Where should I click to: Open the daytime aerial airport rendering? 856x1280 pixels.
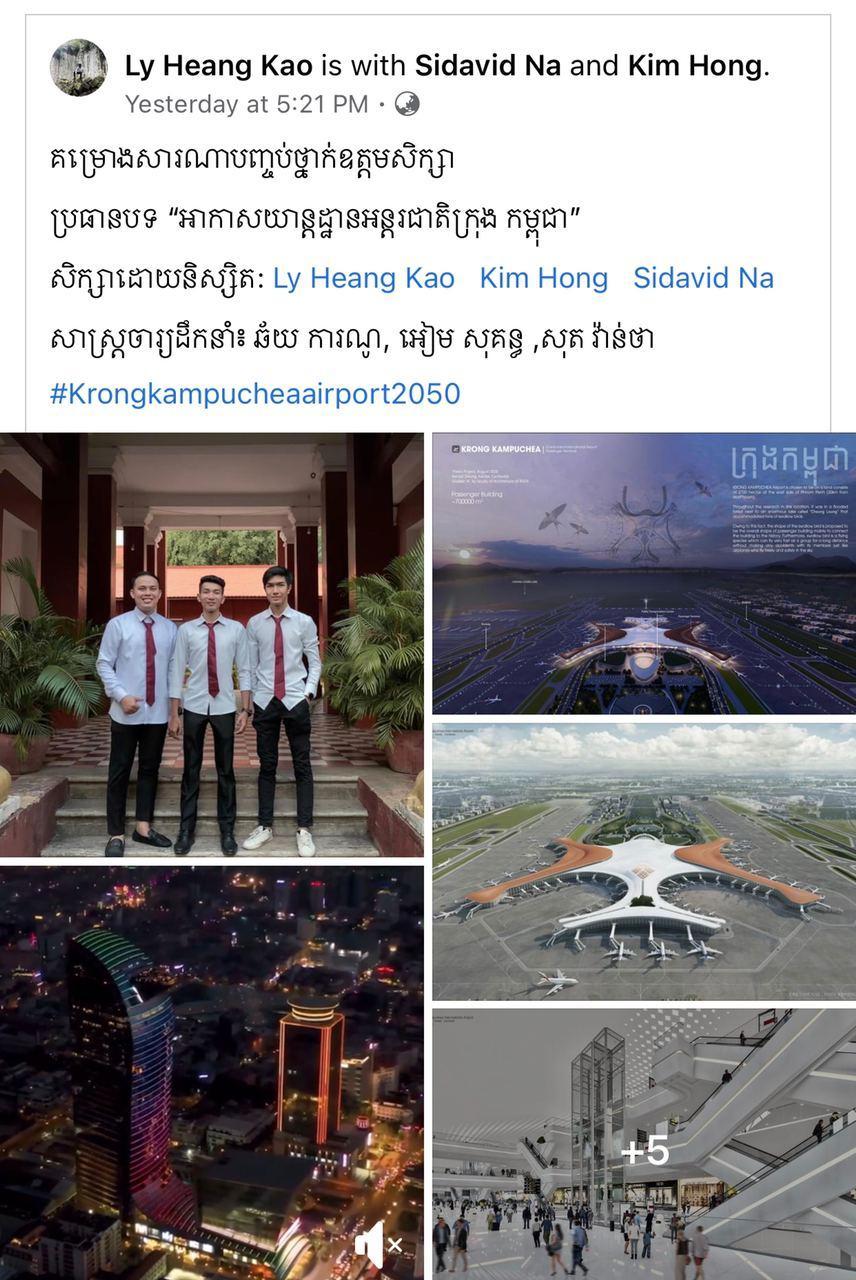click(x=643, y=861)
